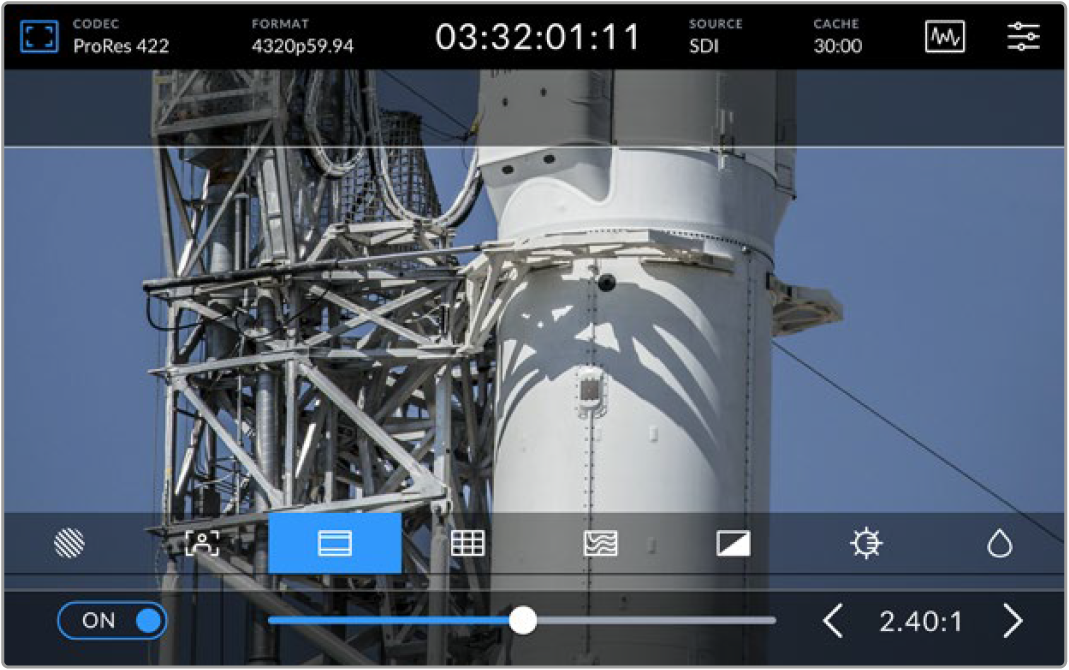The height and width of the screenshot is (670, 1069).
Task: Open the cache indicator
Action: [x=837, y=37]
